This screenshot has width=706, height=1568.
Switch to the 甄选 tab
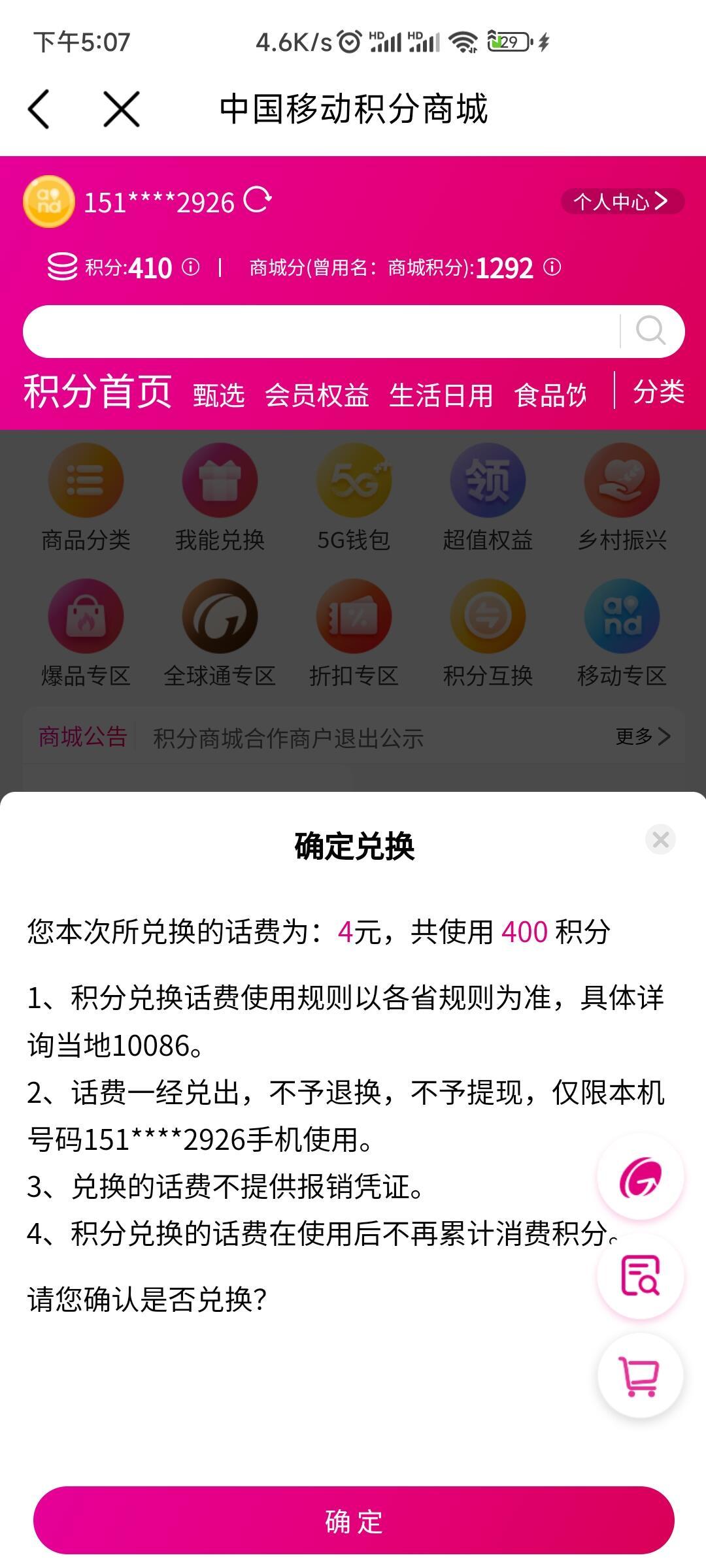pyautogui.click(x=219, y=395)
